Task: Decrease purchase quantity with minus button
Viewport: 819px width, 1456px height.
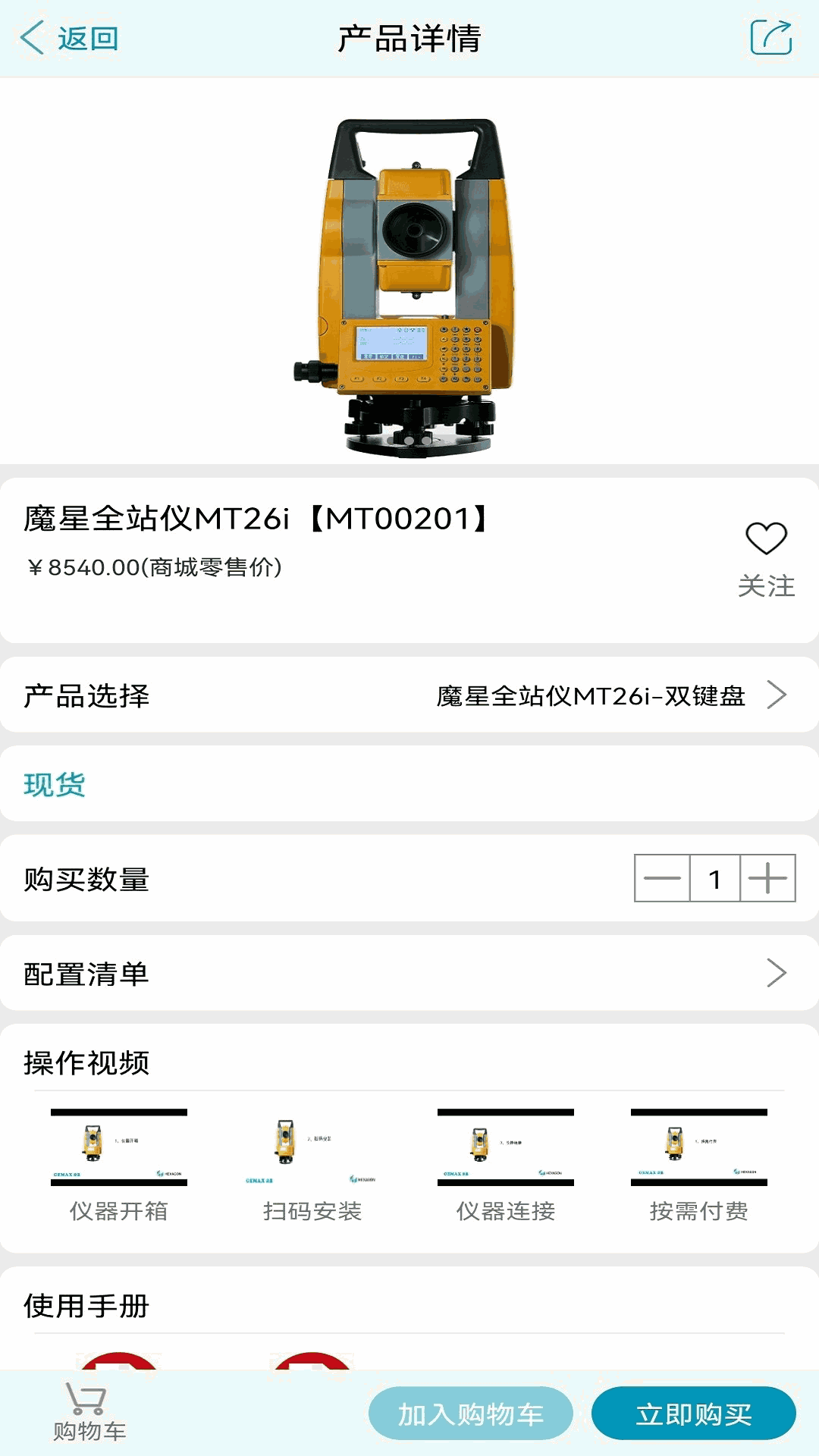Action: 662,878
